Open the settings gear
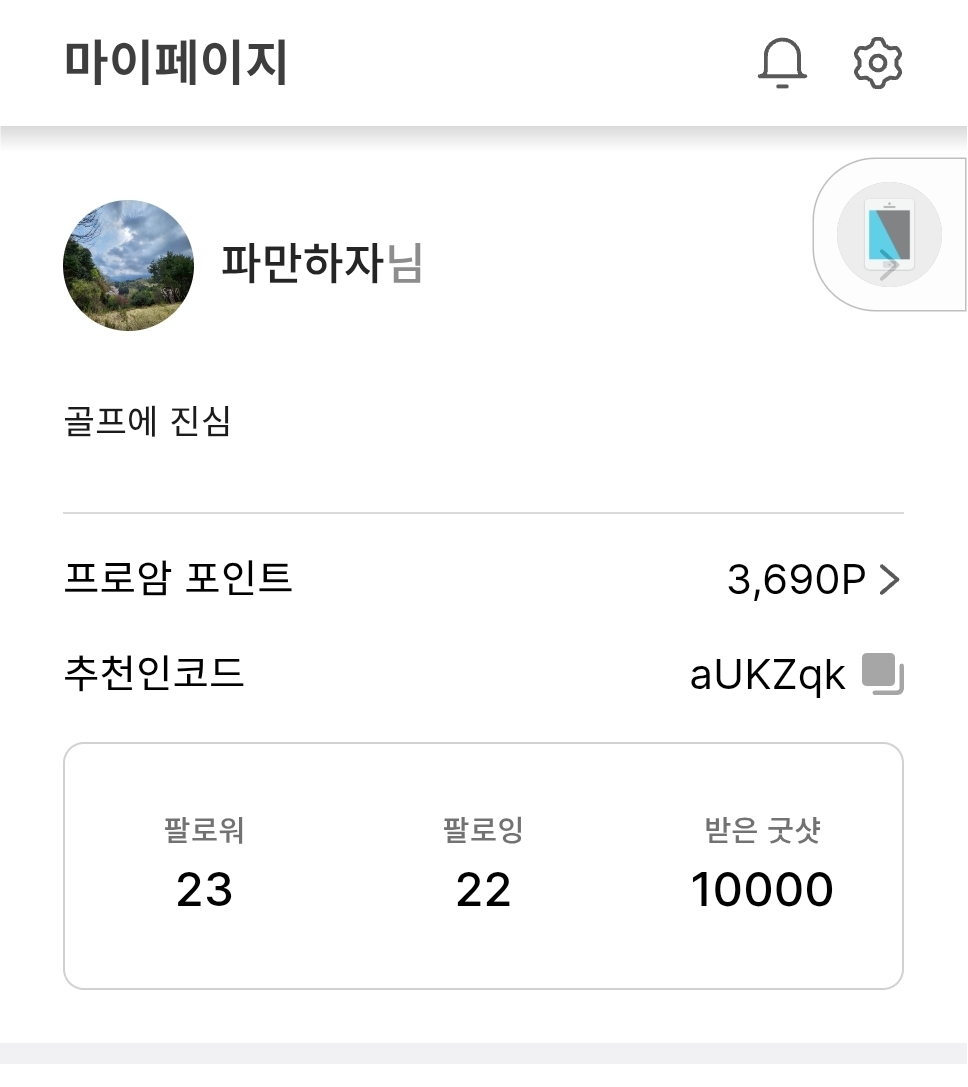Image resolution: width=968 pixels, height=1087 pixels. 878,64
